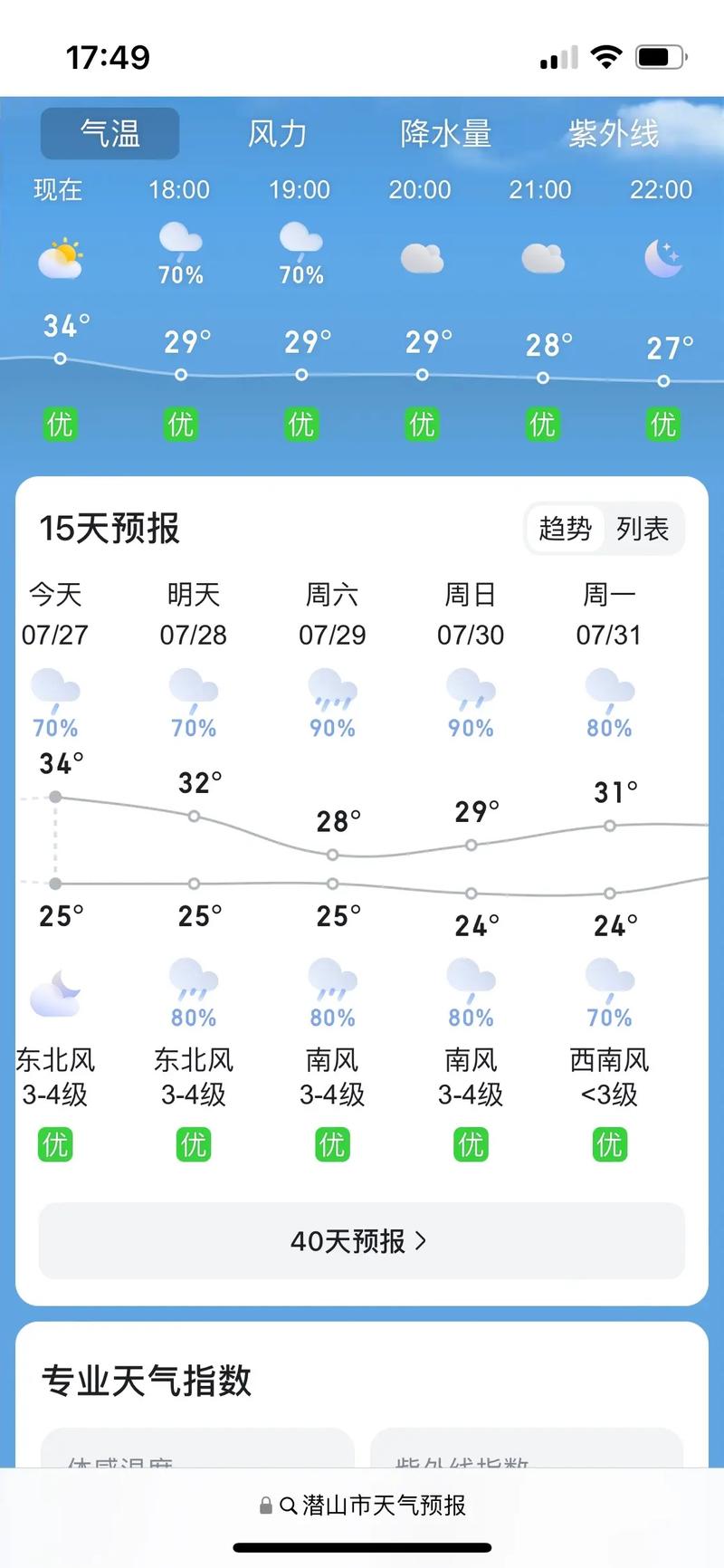The height and width of the screenshot is (1568, 724).
Task: Tap the 20:00 cloudy weather icon
Action: pyautogui.click(x=422, y=258)
